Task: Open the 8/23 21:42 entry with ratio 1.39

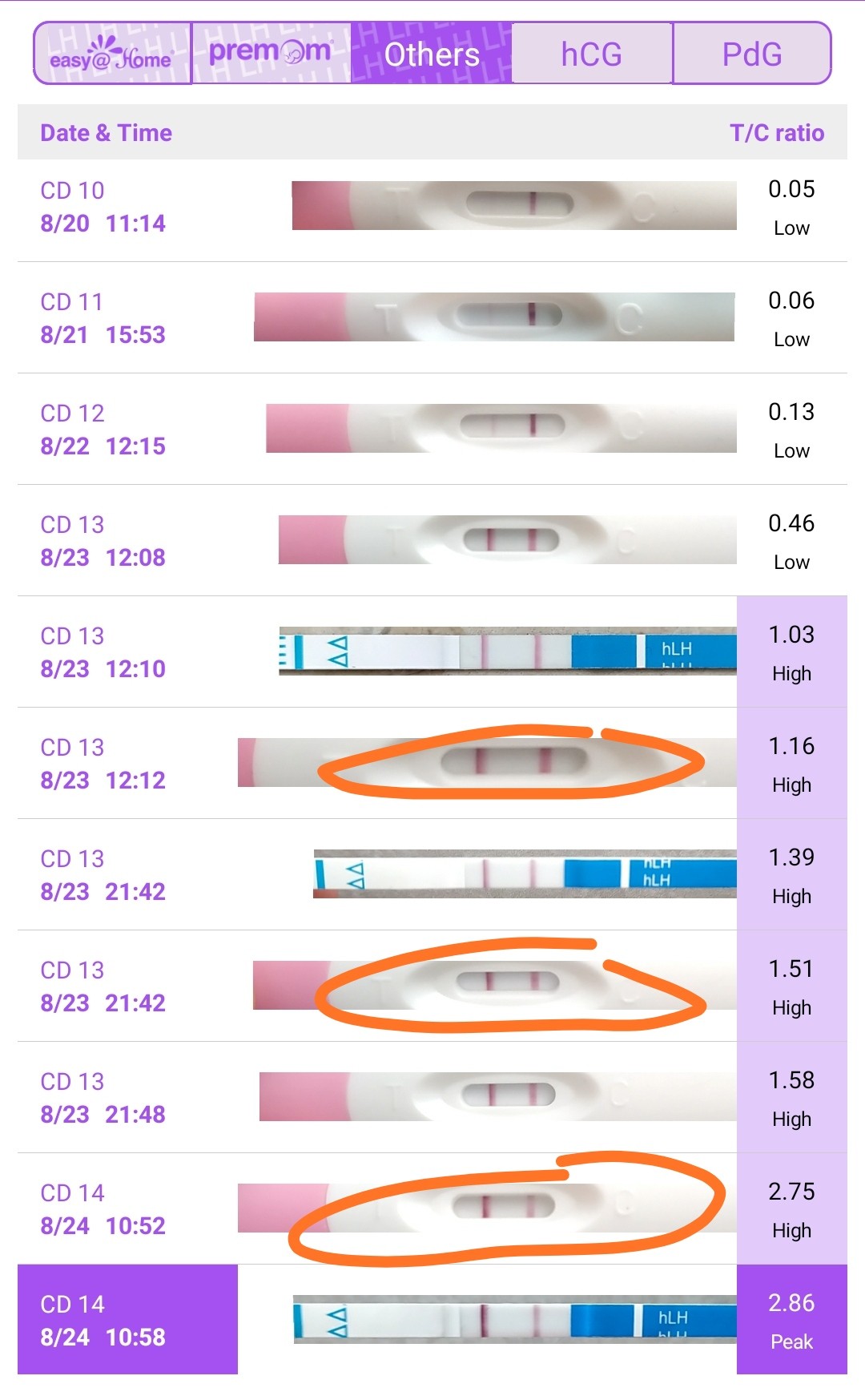Action: coord(432,874)
